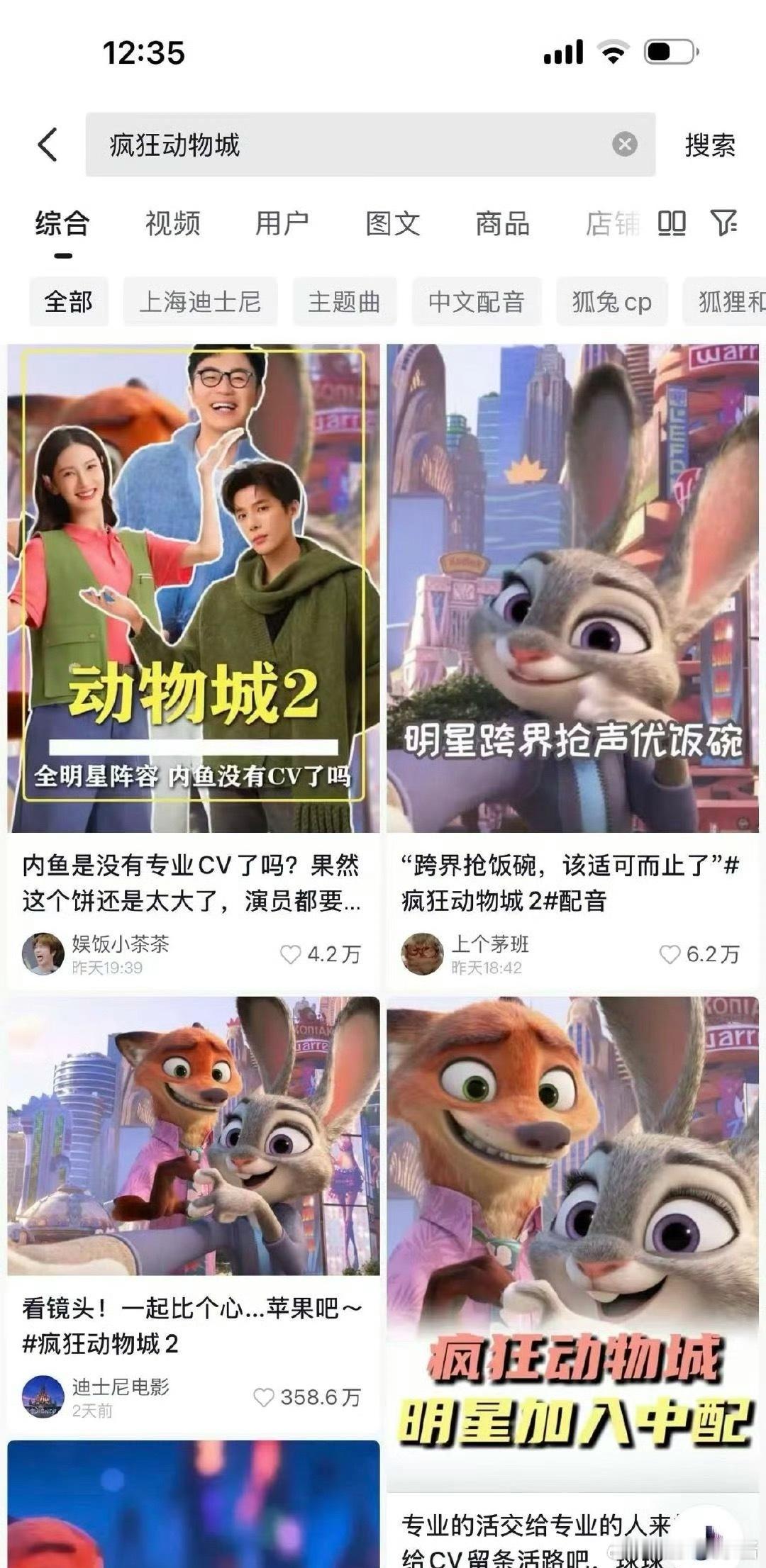Toggle the 中文配音 filter chip
This screenshot has height=1568, width=766.
[x=477, y=301]
